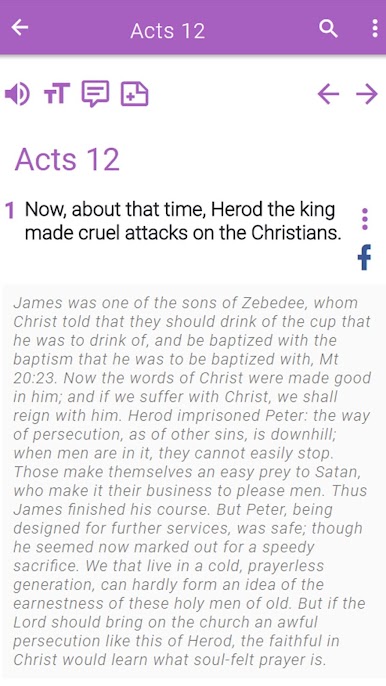Open verse 1 options menu
Screen dimensions: 386x686
tap(365, 219)
